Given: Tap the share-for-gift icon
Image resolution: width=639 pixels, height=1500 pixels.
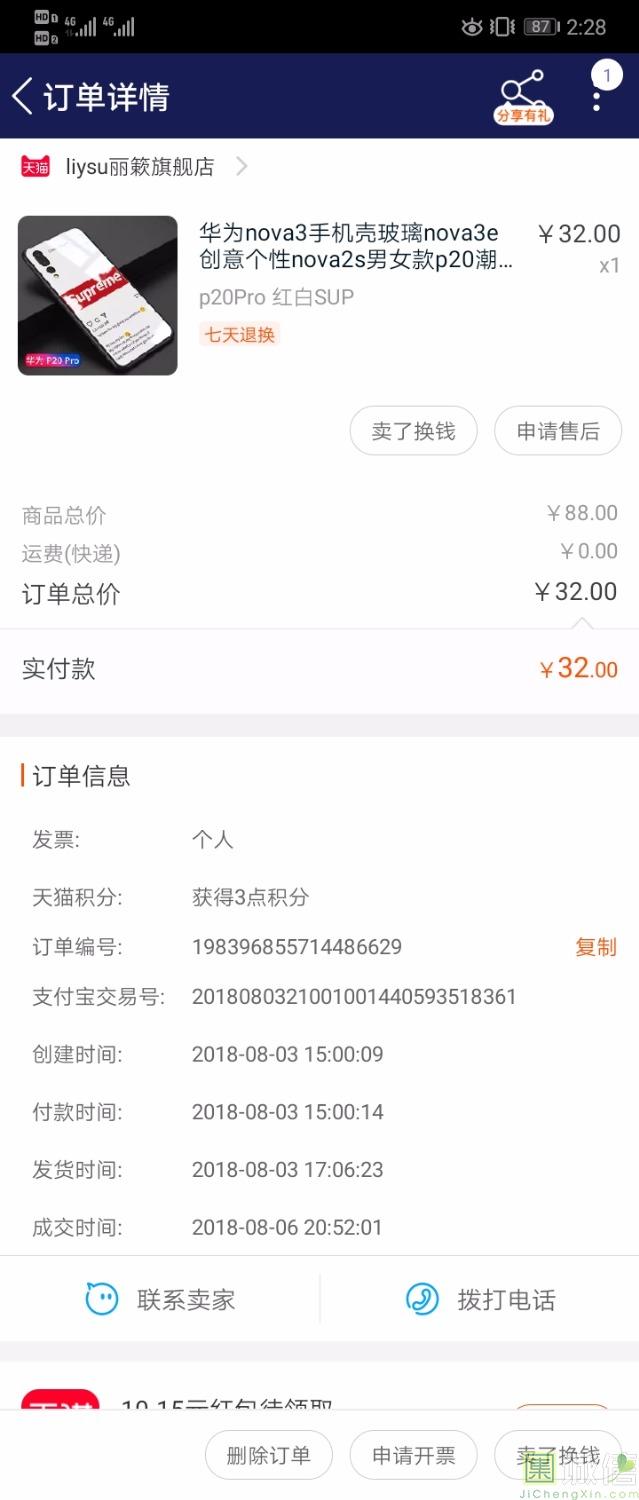Looking at the screenshot, I should (x=523, y=97).
